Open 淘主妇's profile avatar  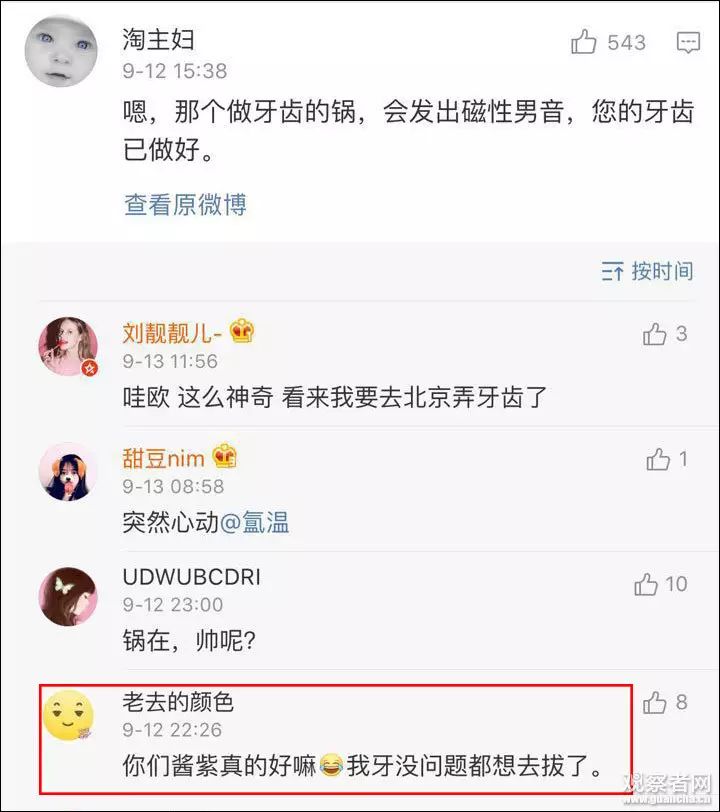[61, 51]
